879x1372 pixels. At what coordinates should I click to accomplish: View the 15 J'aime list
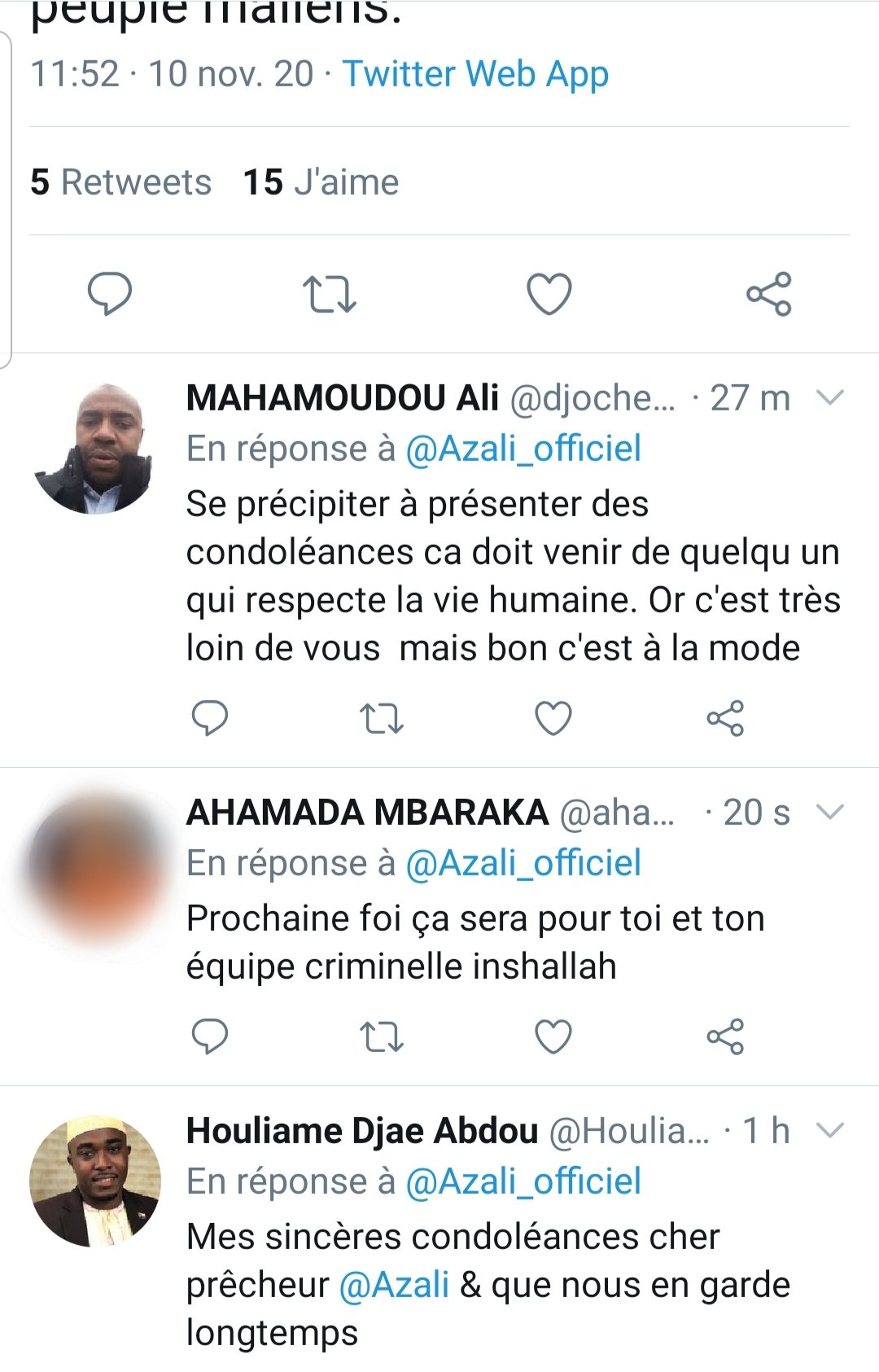click(x=321, y=182)
